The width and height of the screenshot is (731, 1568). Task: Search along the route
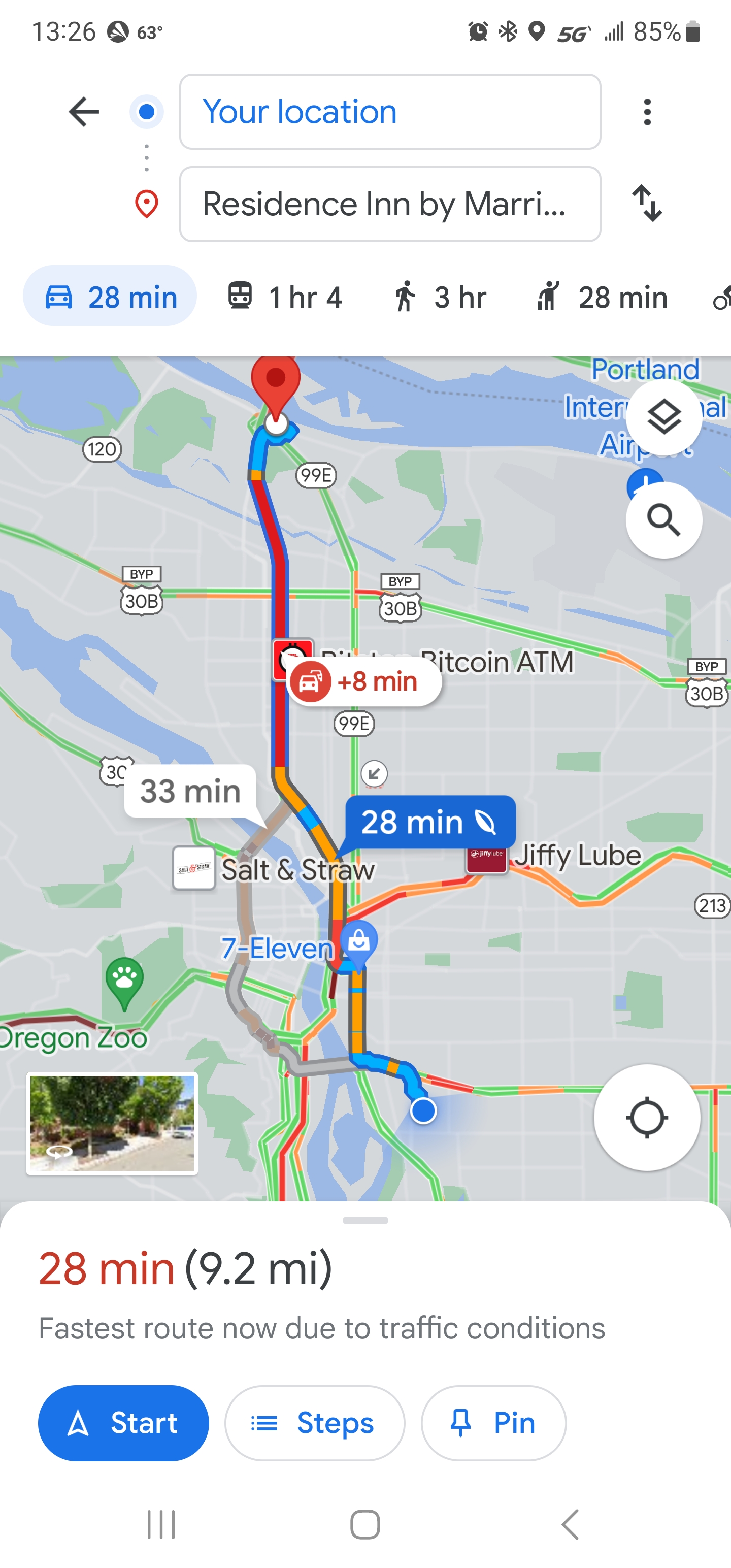tap(663, 520)
